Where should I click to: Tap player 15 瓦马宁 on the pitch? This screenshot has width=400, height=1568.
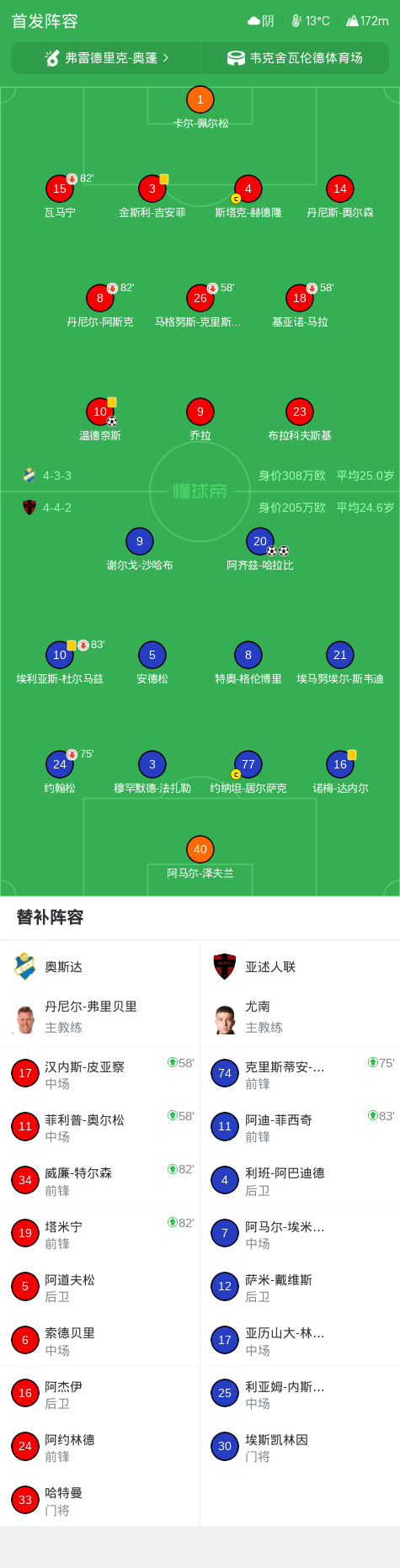coord(60,197)
